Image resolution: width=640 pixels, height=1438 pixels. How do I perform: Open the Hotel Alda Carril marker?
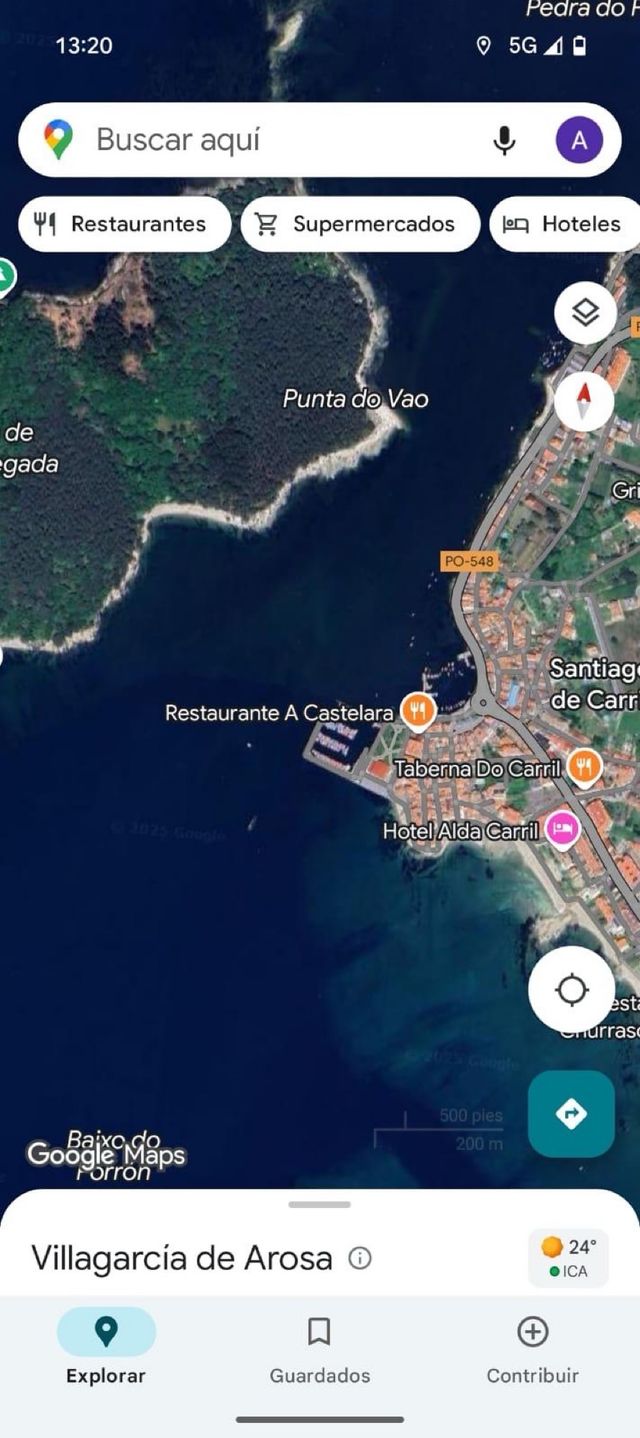tap(563, 829)
